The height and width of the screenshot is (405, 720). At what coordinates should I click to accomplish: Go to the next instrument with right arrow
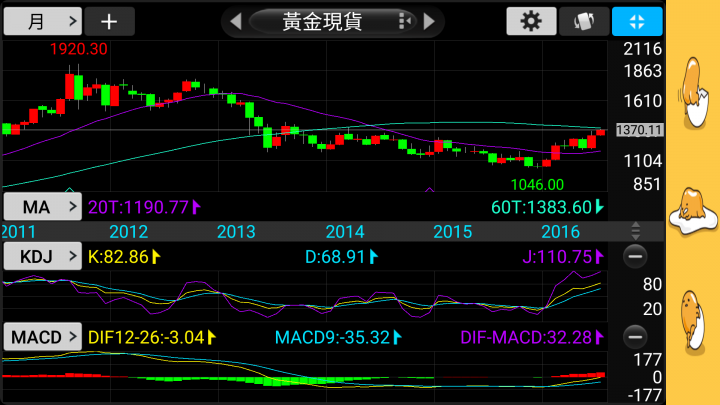tap(429, 21)
